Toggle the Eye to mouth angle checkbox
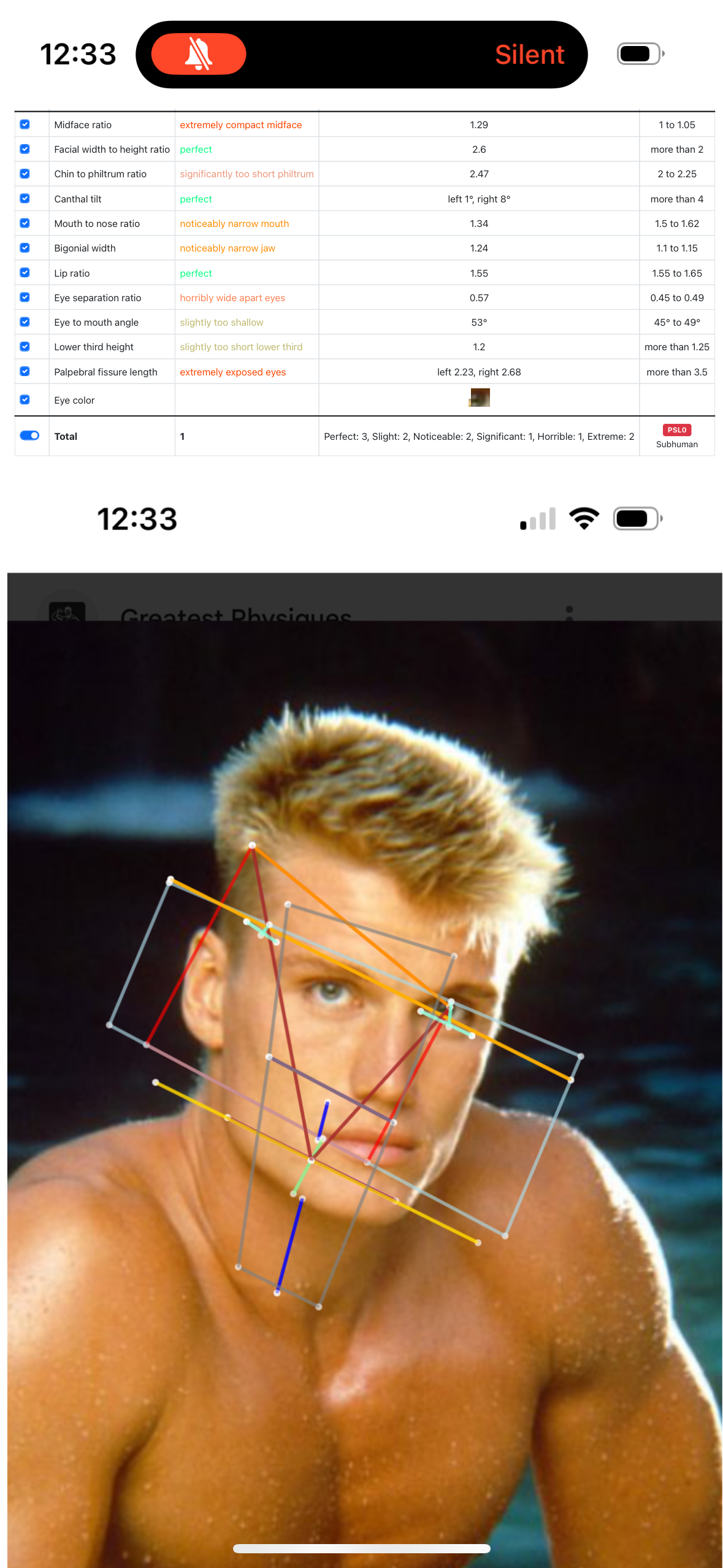 (x=25, y=322)
